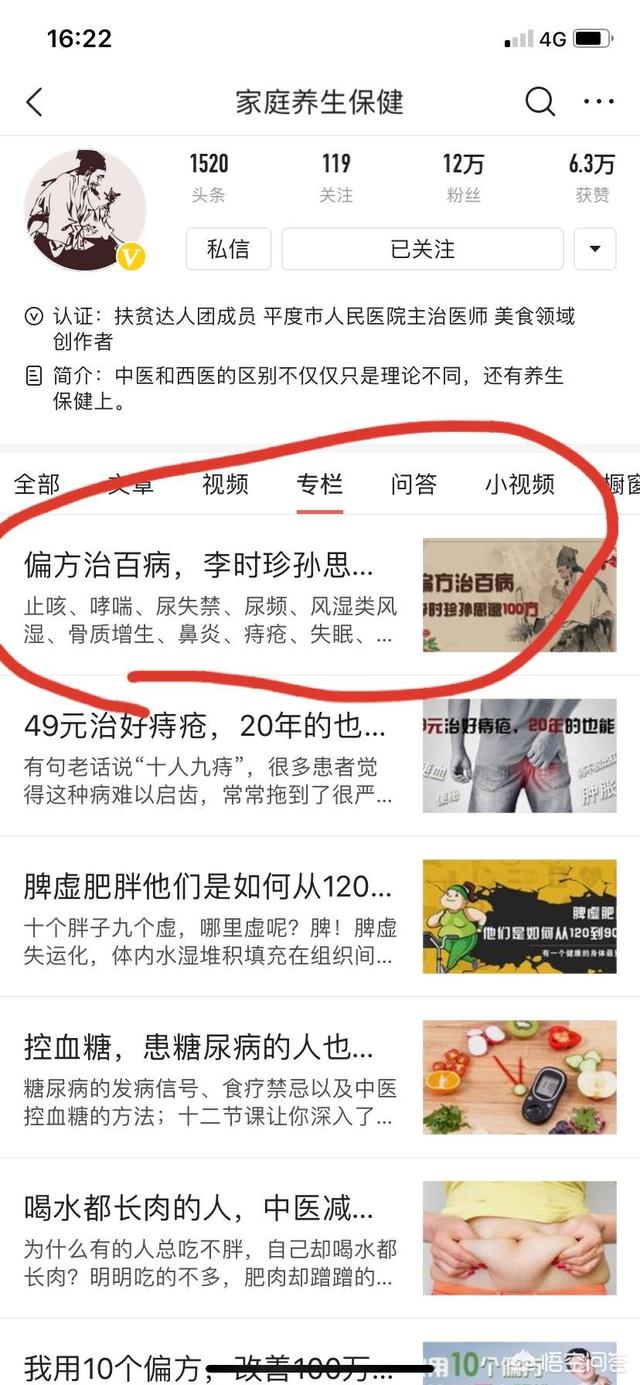This screenshot has width=640, height=1385.
Task: Open the column 控血糖，患糖尿病的人也…
Action: [320, 1077]
